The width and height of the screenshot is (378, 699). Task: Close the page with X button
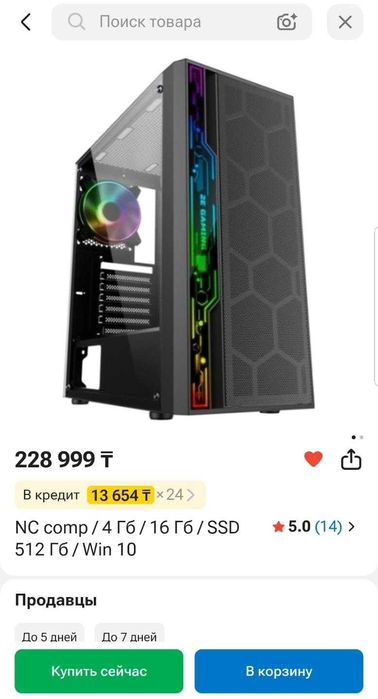tap(345, 22)
